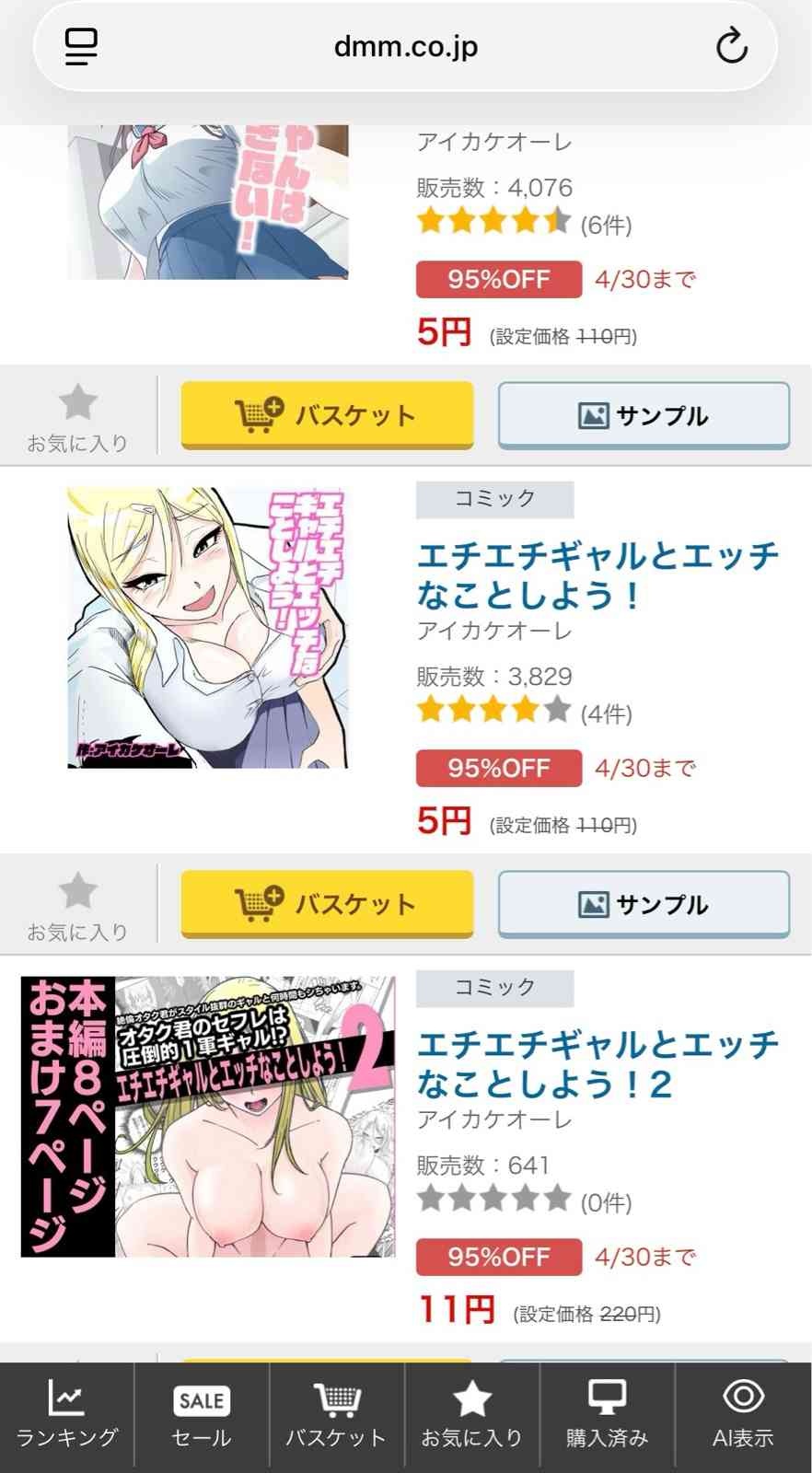Show 購入済み purchased items
Viewport: 812px width, 1473px height.
pyautogui.click(x=607, y=1416)
